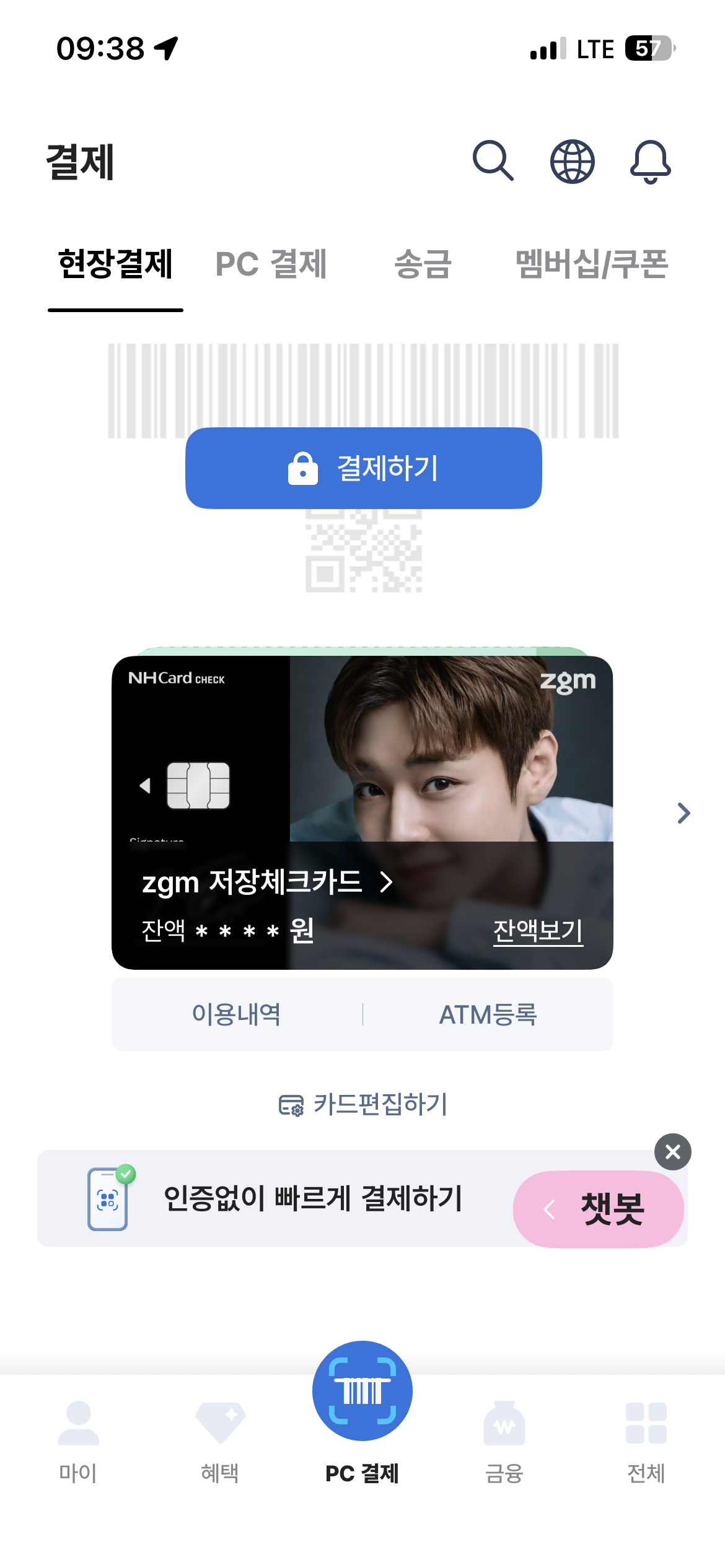Open the notifications bell
725x1568 pixels.
tap(650, 162)
